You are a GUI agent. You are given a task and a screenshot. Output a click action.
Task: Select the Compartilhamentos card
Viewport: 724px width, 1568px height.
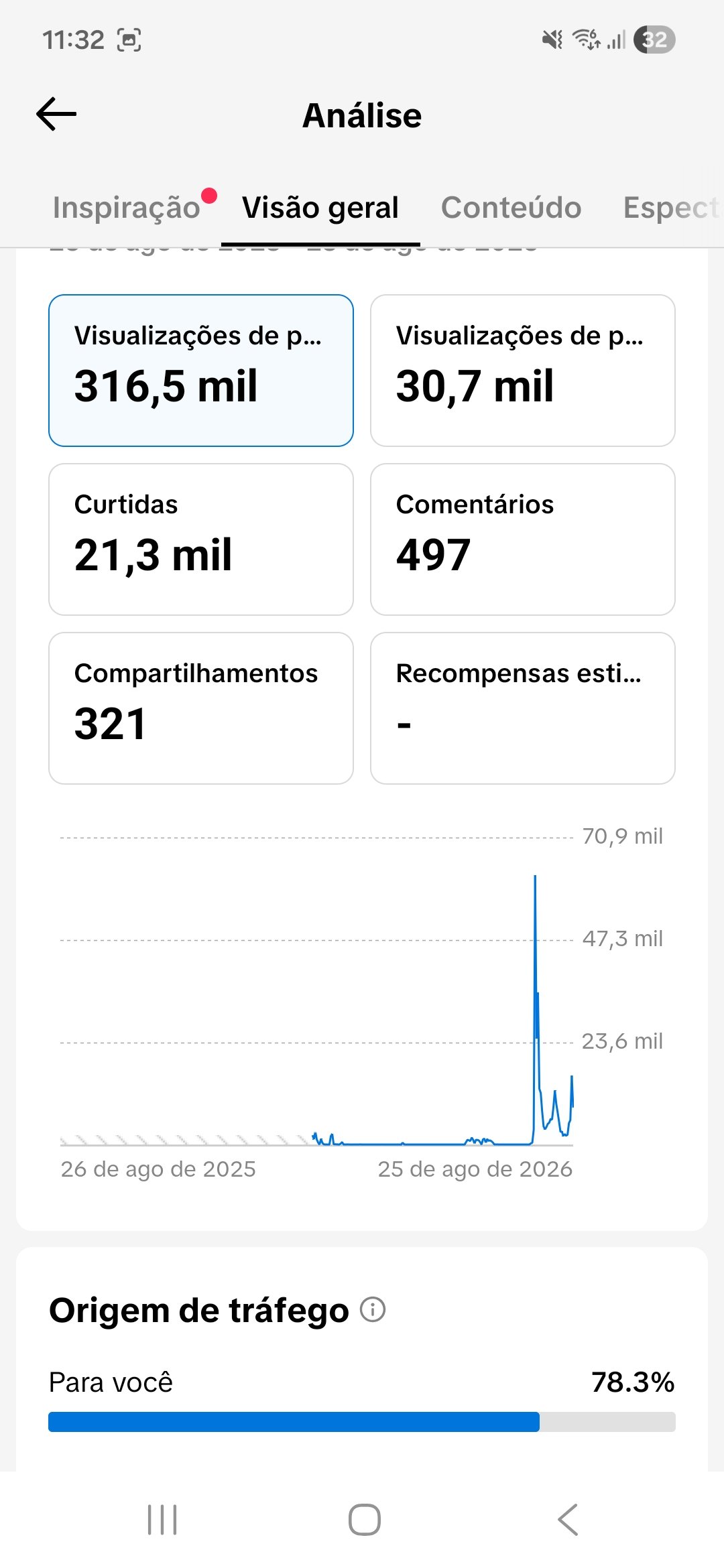[x=201, y=708]
